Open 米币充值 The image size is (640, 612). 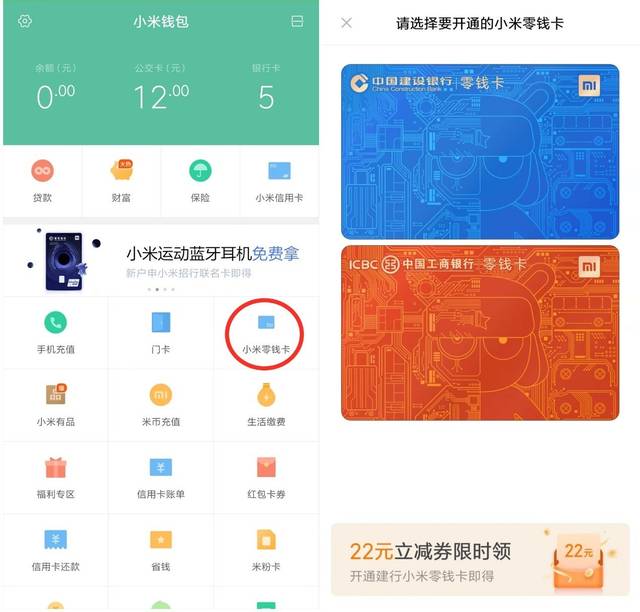[161, 405]
